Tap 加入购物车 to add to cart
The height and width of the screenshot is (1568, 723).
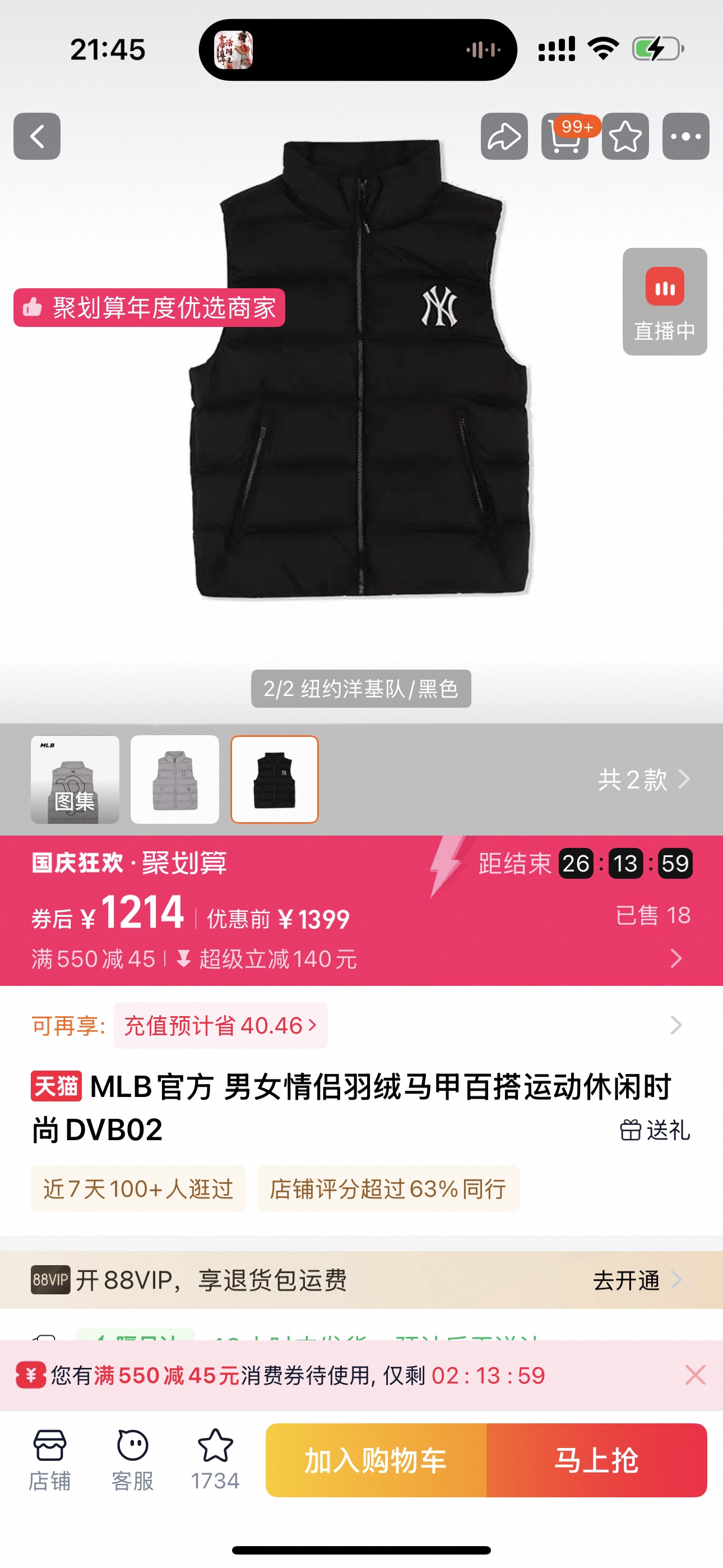376,1460
